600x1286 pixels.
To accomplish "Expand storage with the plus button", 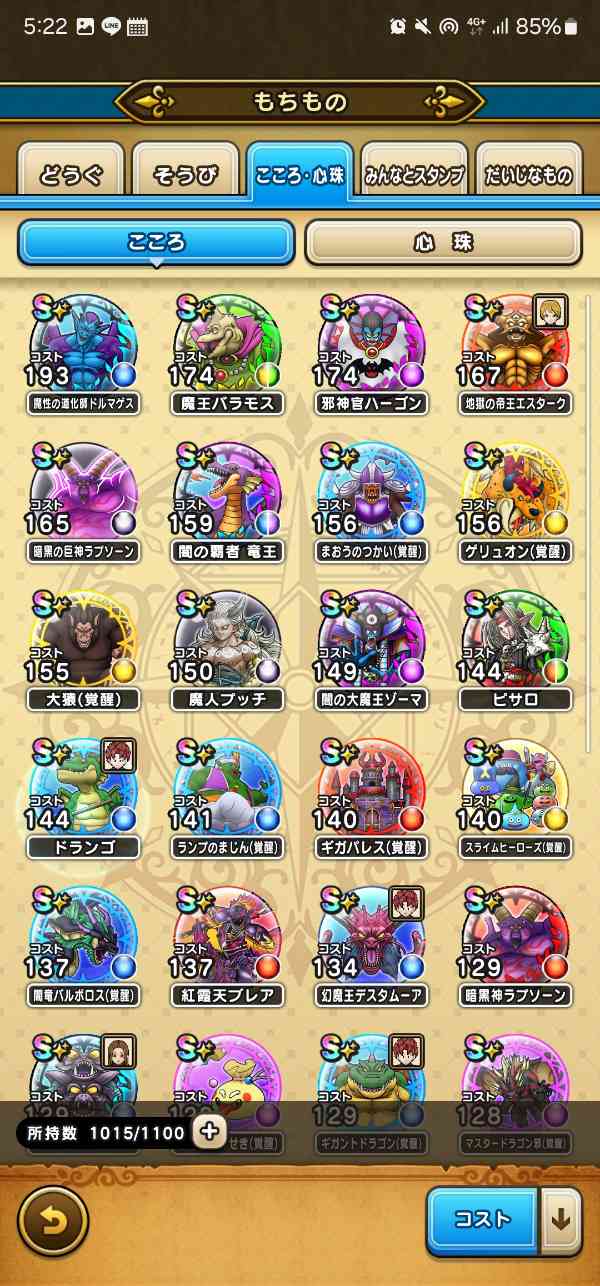I will click(x=209, y=1132).
